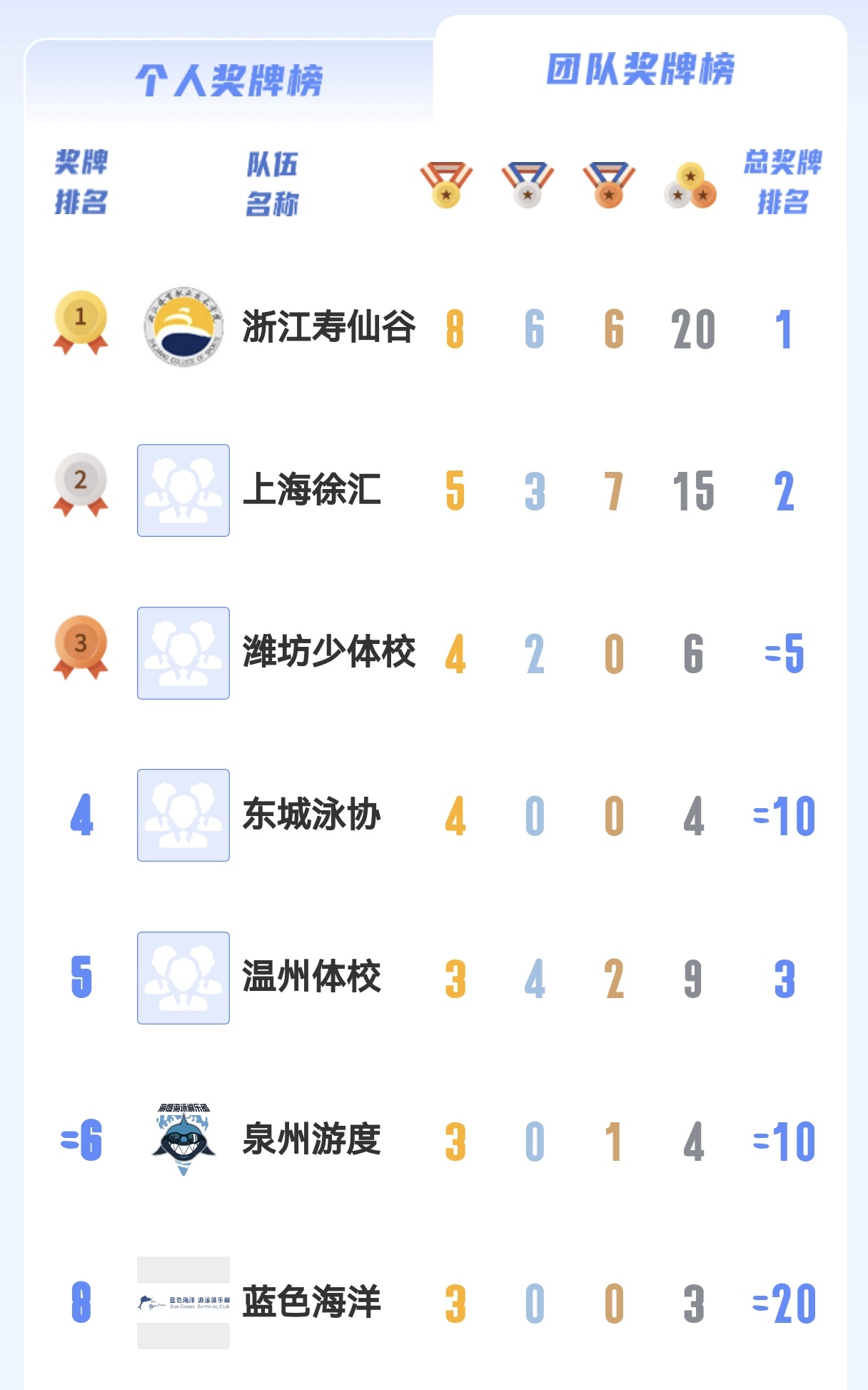
Task: View 温州体校 team entry
Action: click(x=312, y=977)
